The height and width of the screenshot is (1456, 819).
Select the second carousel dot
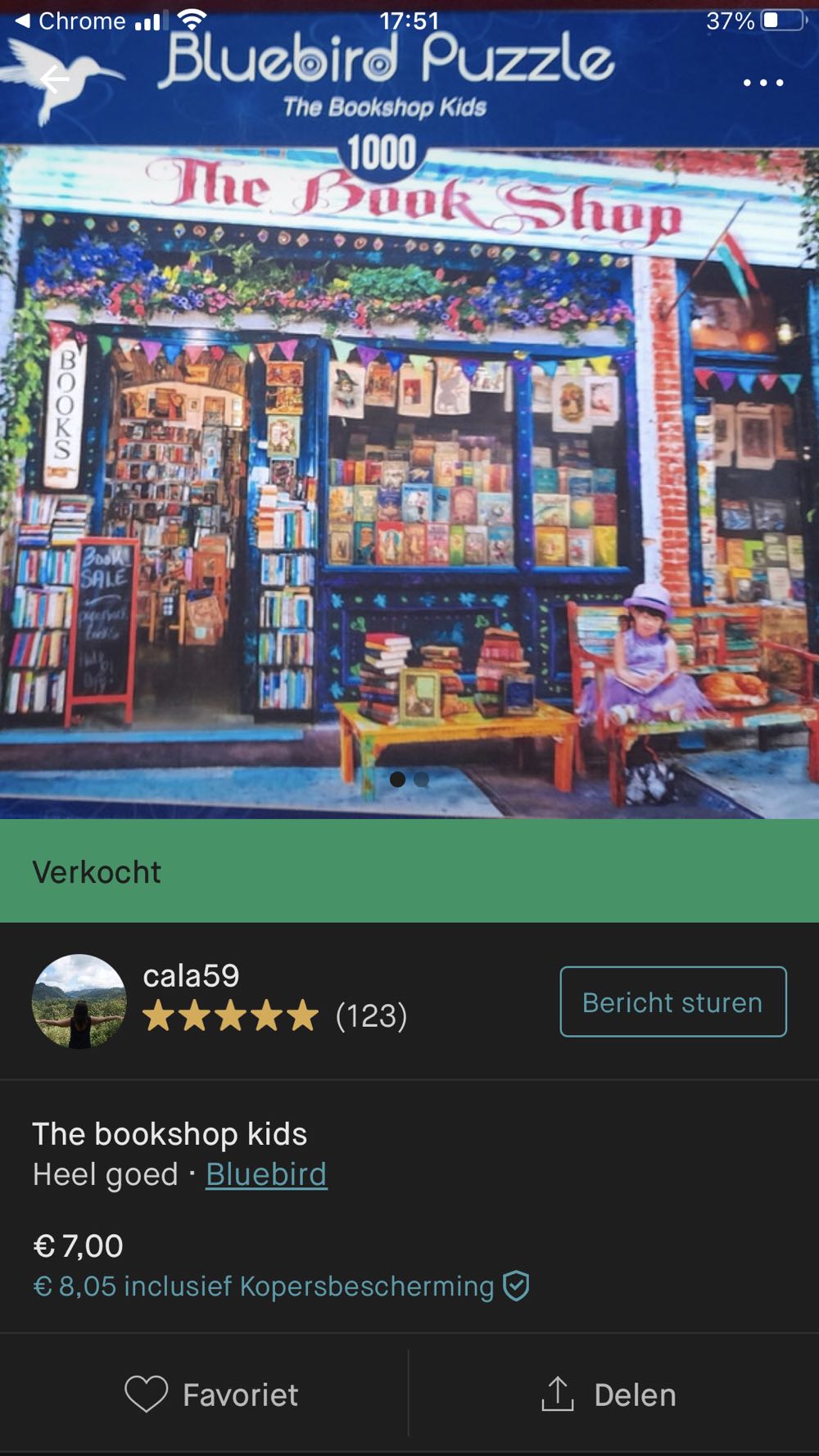[x=423, y=780]
